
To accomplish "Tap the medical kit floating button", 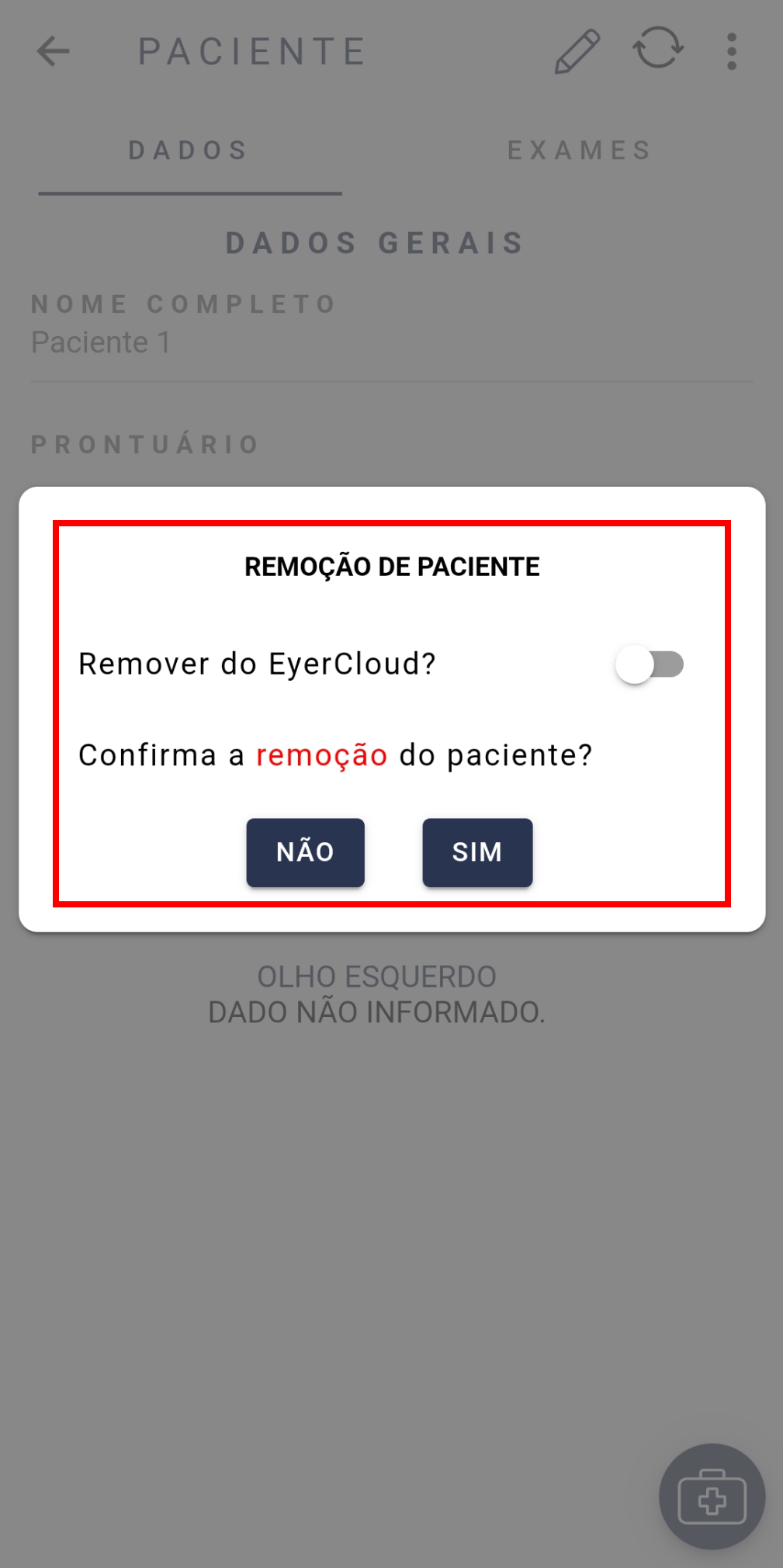I will tap(712, 1497).
